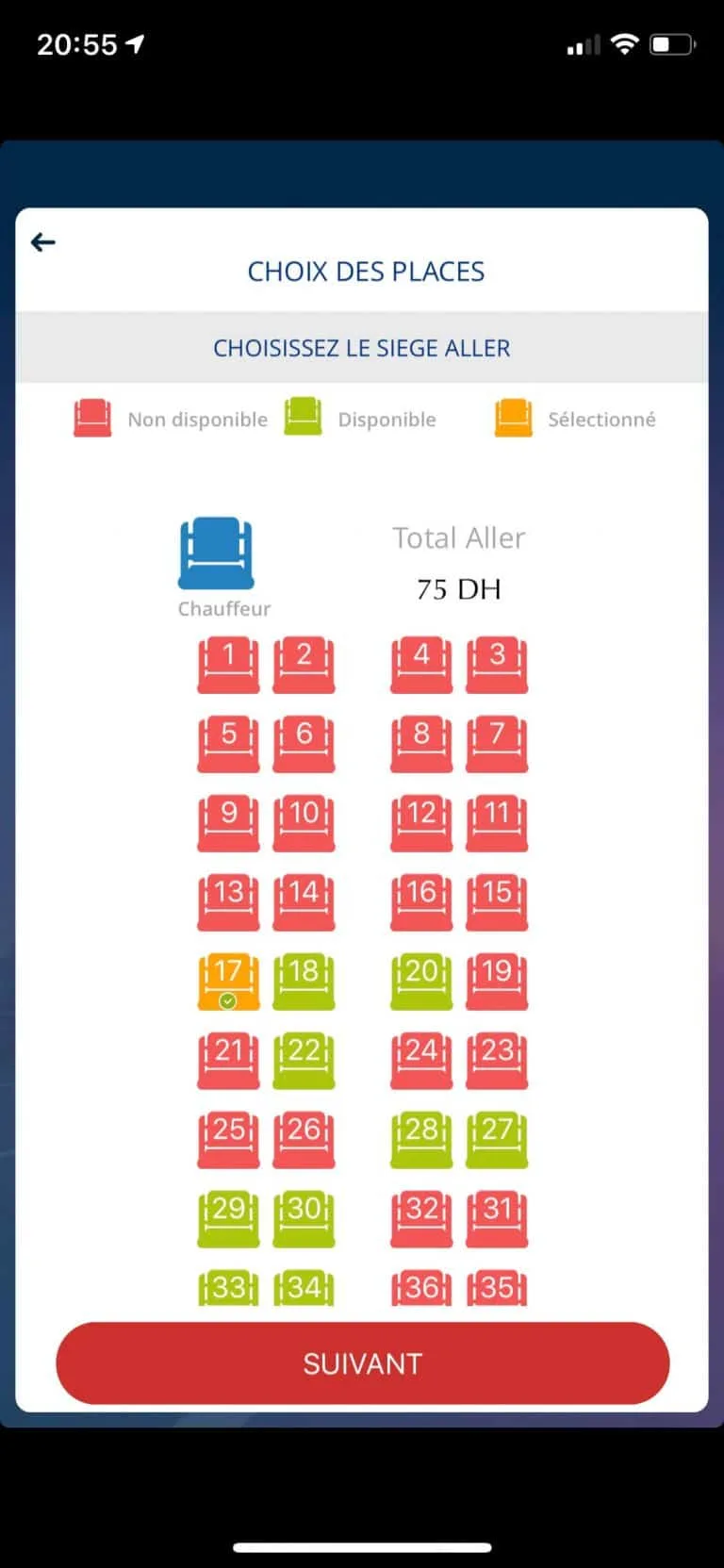This screenshot has height=1568, width=724.
Task: Continue with the SUIVANT button
Action: 363,1363
